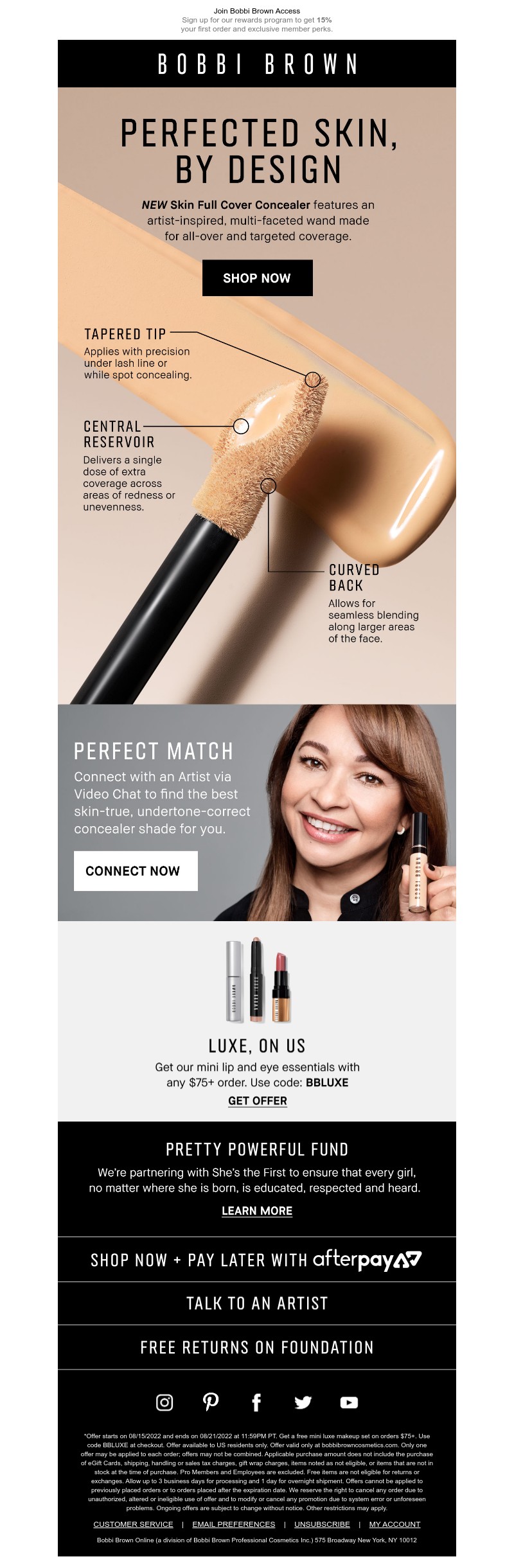514x1568 pixels.
Task: Visit the Facebook page
Action: pyautogui.click(x=256, y=1402)
